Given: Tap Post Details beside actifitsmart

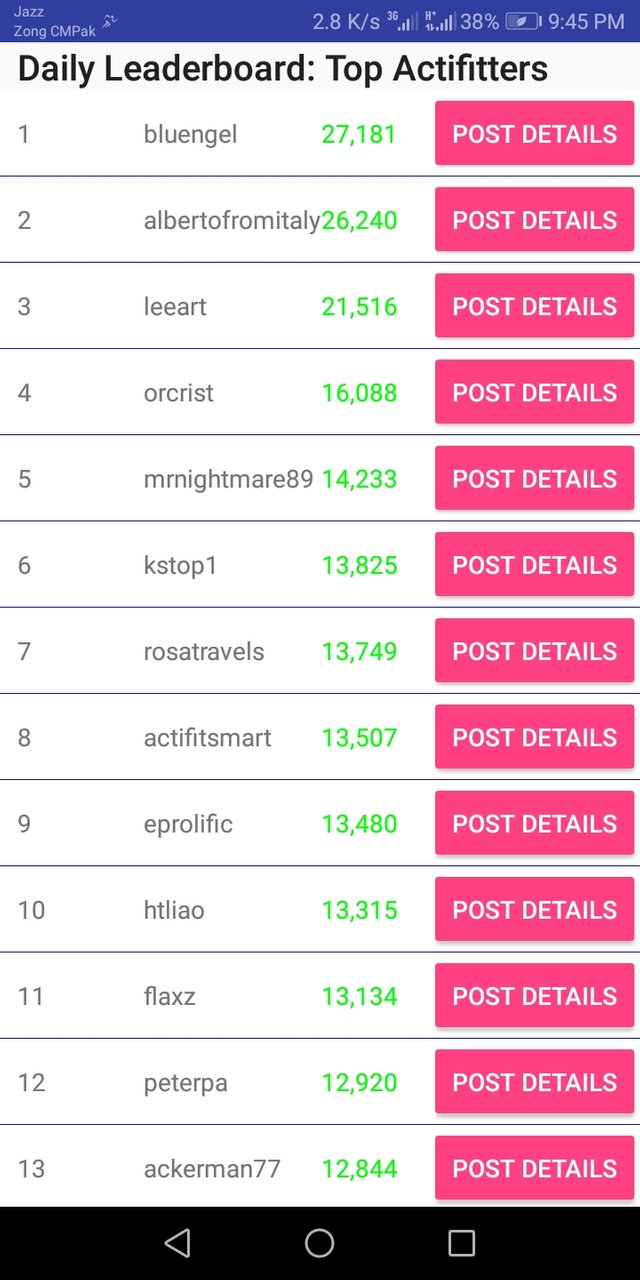Looking at the screenshot, I should (534, 737).
